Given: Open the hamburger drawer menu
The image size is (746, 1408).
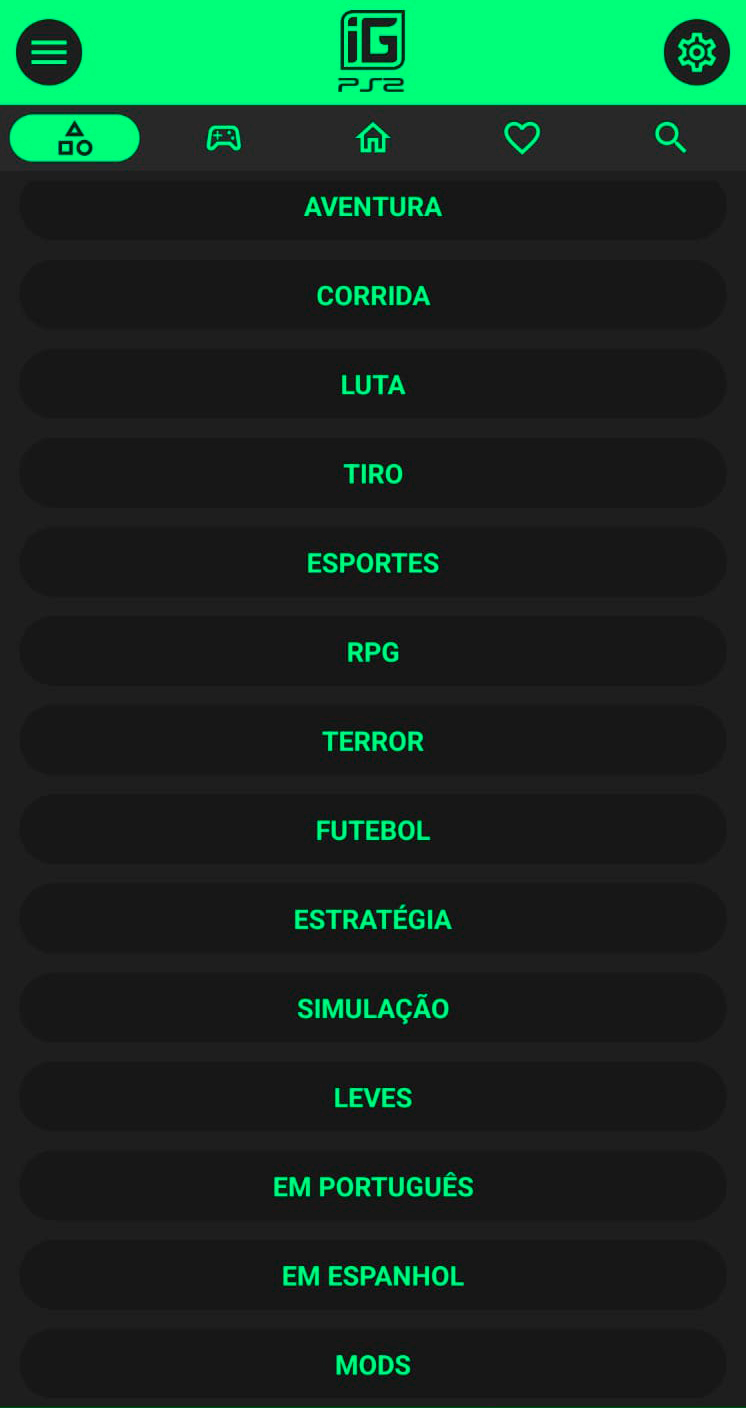Looking at the screenshot, I should [x=49, y=52].
